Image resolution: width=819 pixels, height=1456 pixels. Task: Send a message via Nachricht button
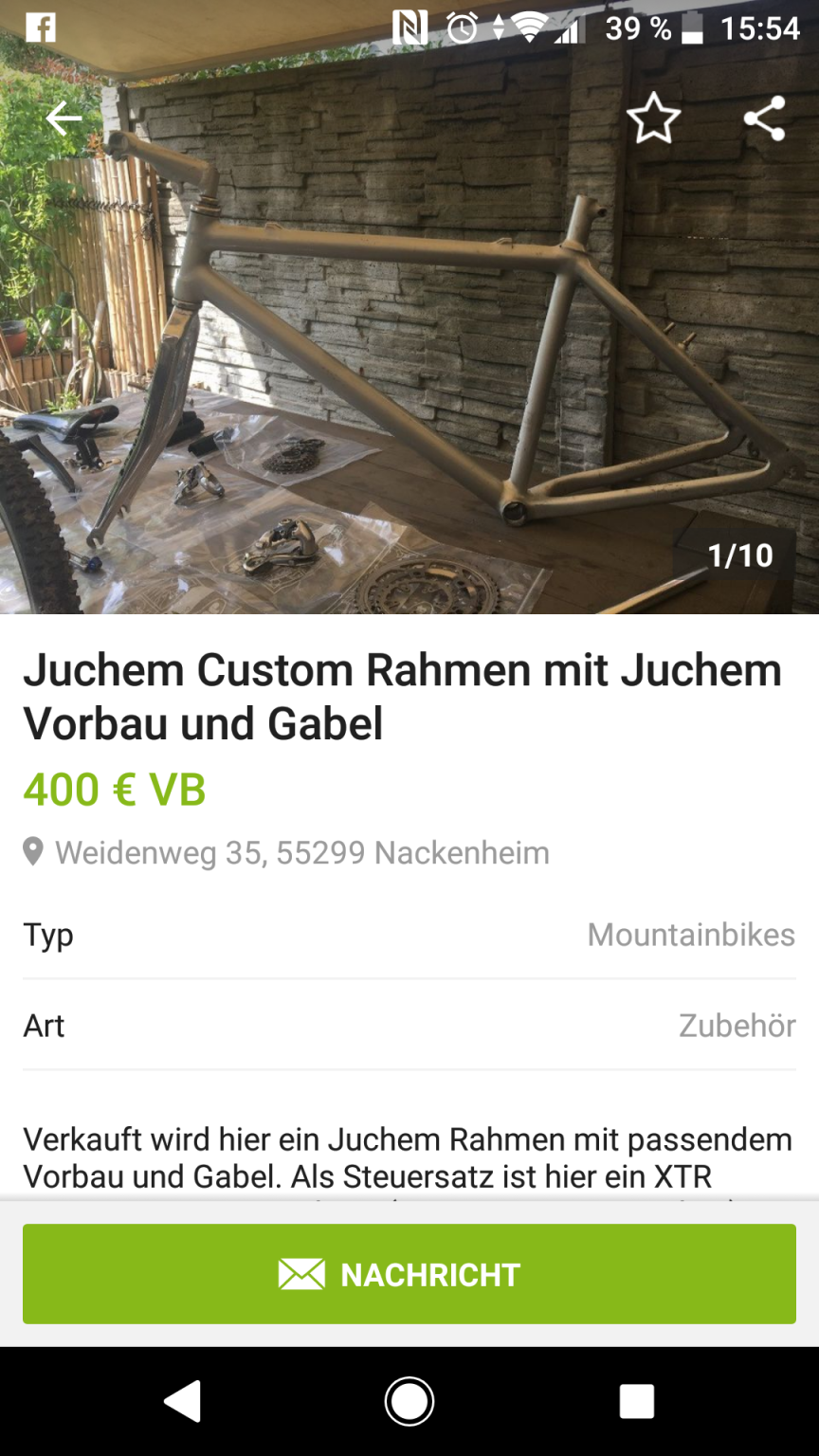coord(409,1274)
